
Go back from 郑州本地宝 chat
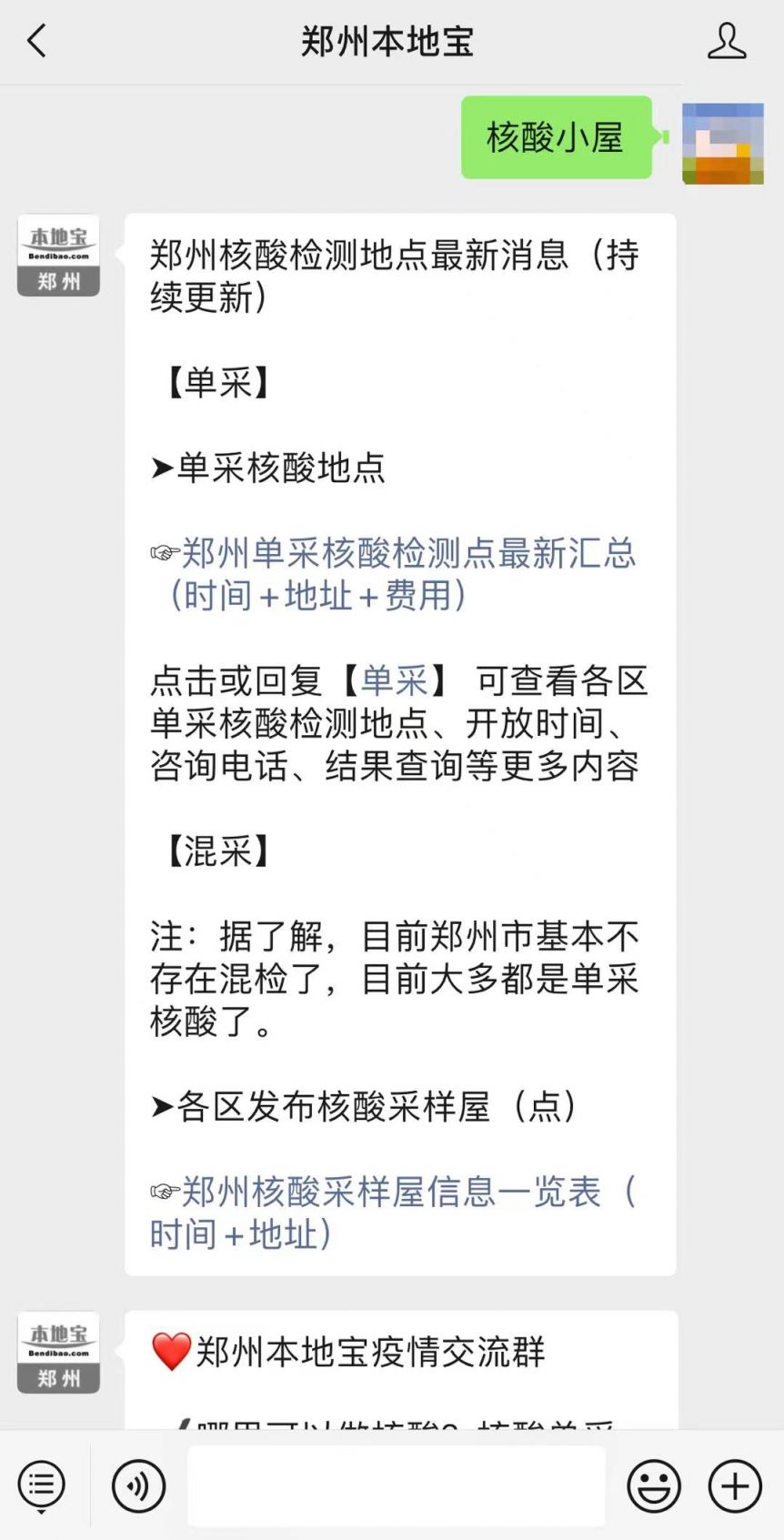tap(36, 41)
